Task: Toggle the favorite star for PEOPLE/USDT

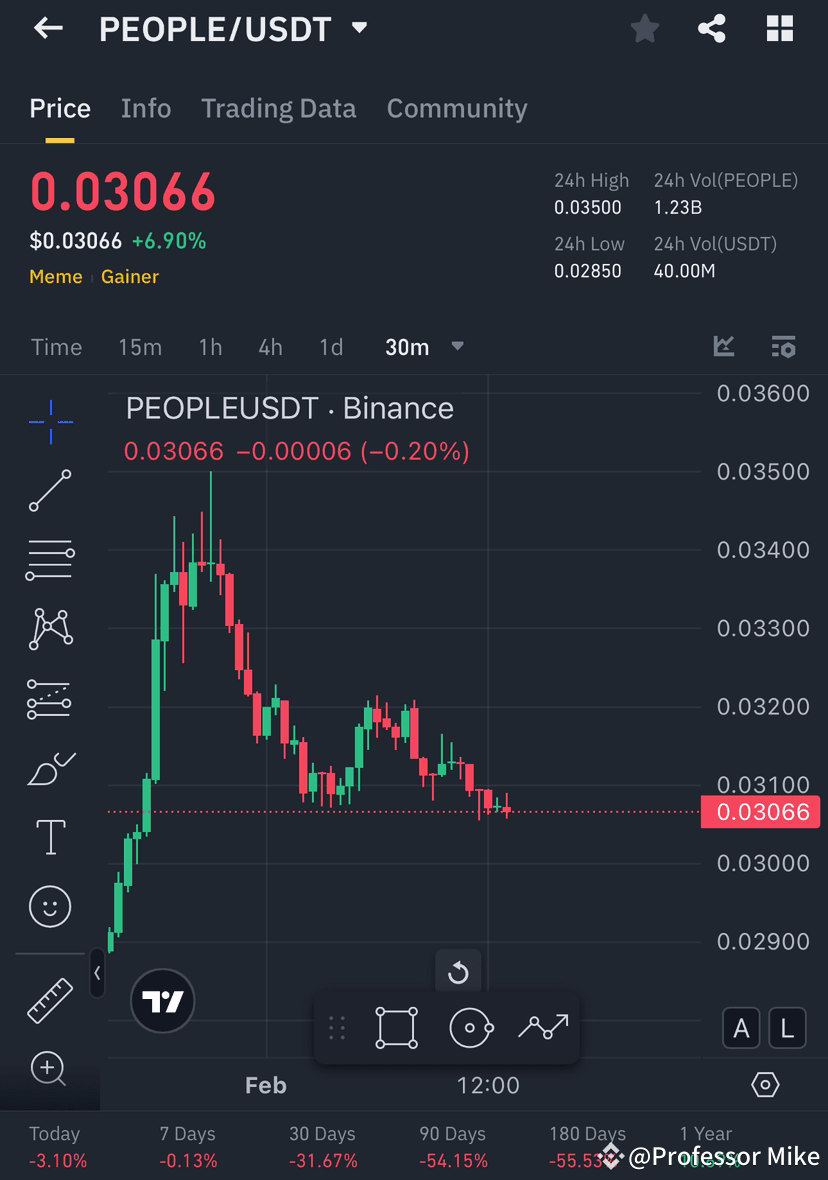Action: pos(644,28)
